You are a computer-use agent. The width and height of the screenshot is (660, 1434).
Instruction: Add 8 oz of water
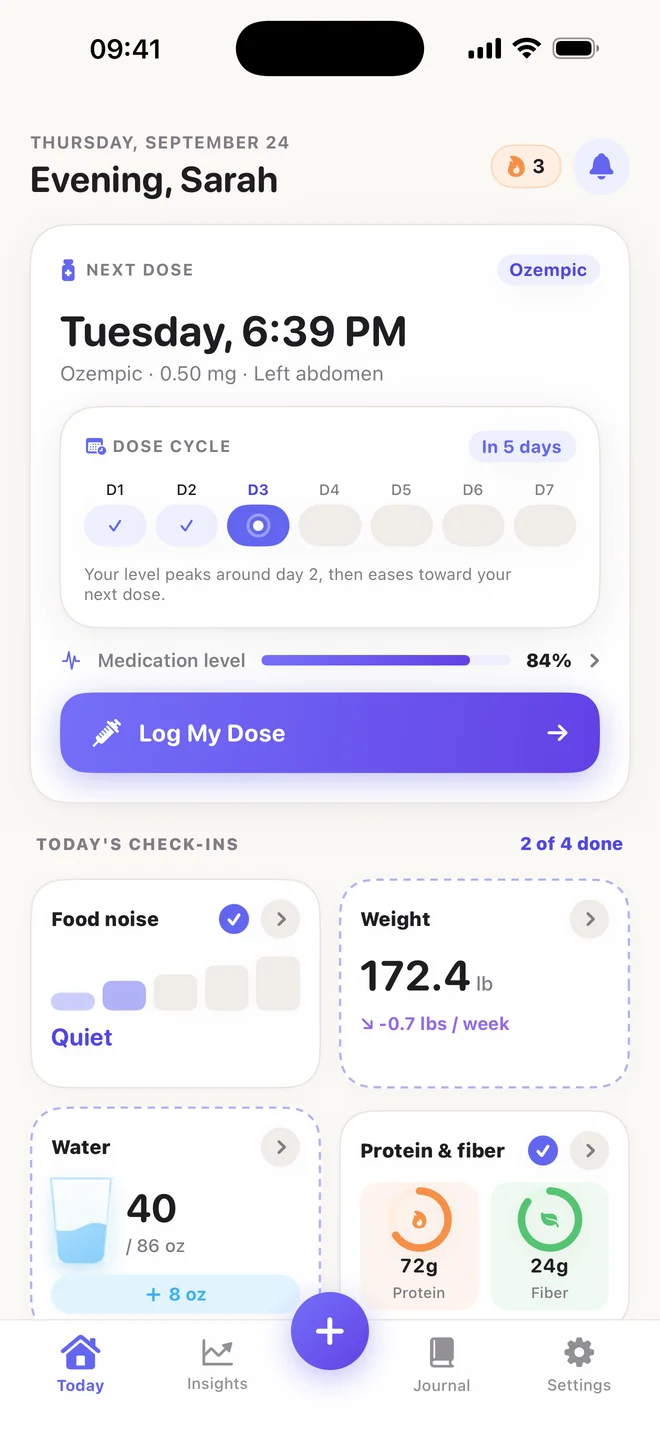point(176,1294)
